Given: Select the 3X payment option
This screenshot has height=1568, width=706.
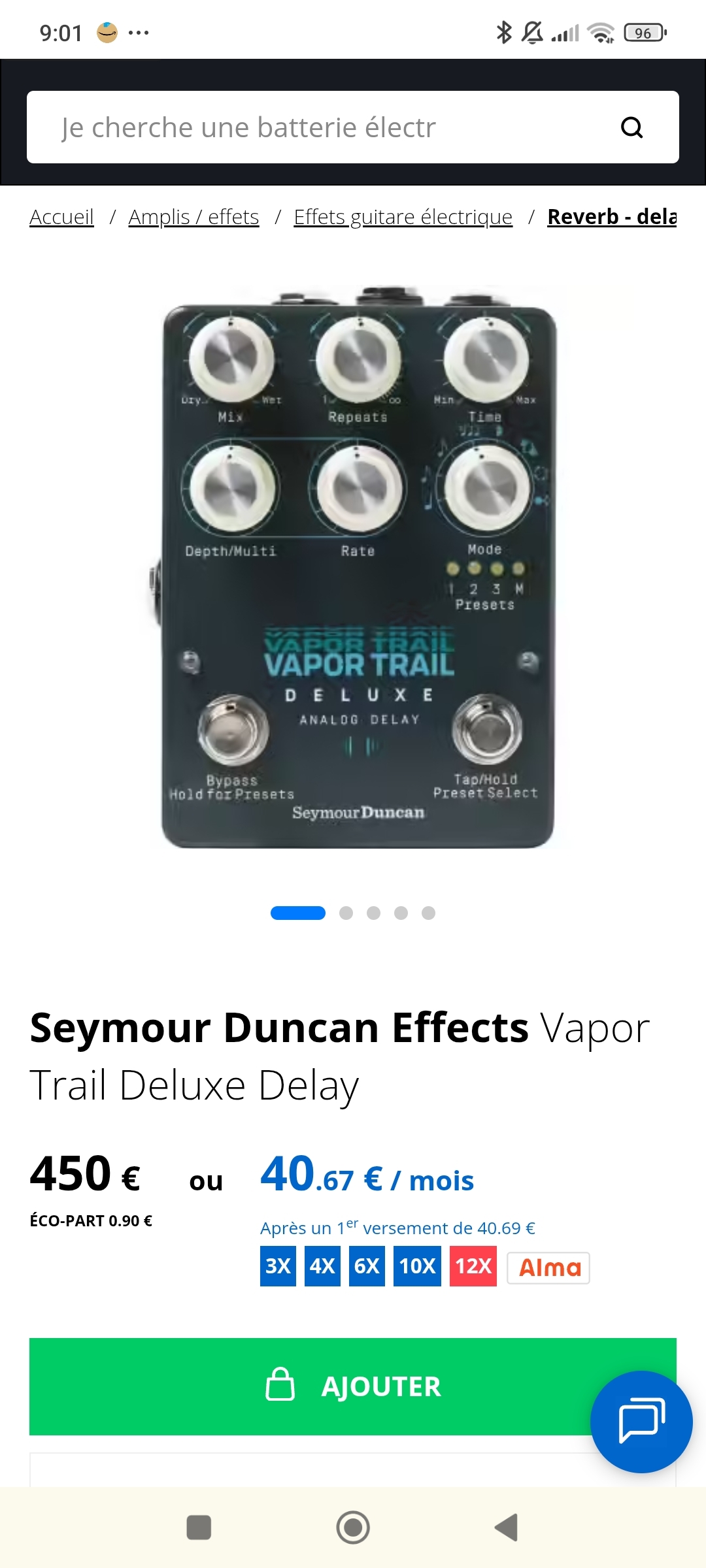Looking at the screenshot, I should [x=278, y=1266].
